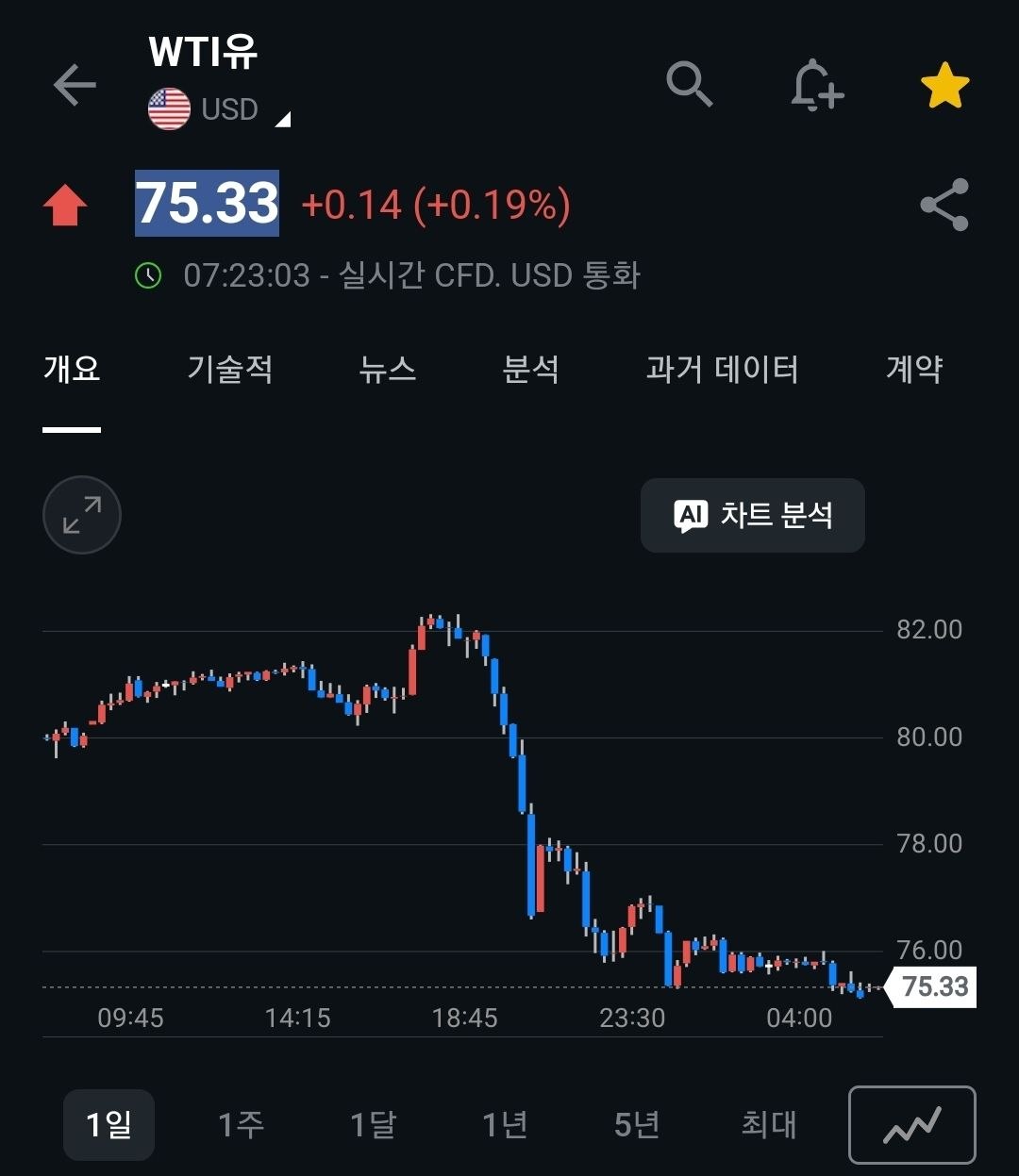Viewport: 1019px width, 1176px height.
Task: Select the 최대 chart range
Action: (x=769, y=1124)
